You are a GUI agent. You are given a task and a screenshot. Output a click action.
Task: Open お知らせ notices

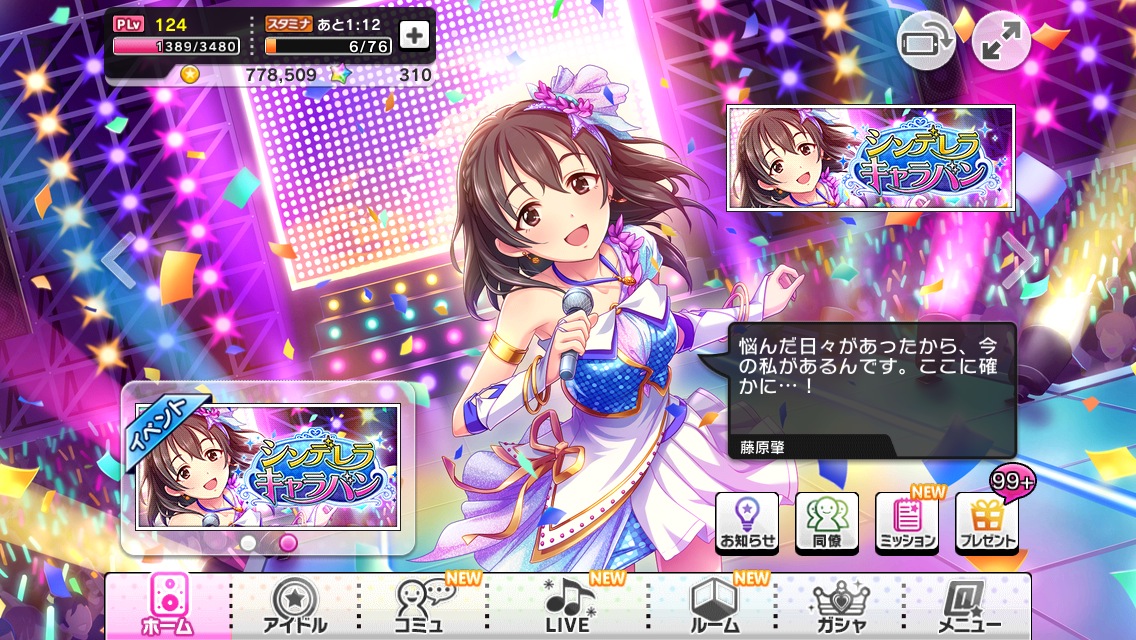click(747, 523)
